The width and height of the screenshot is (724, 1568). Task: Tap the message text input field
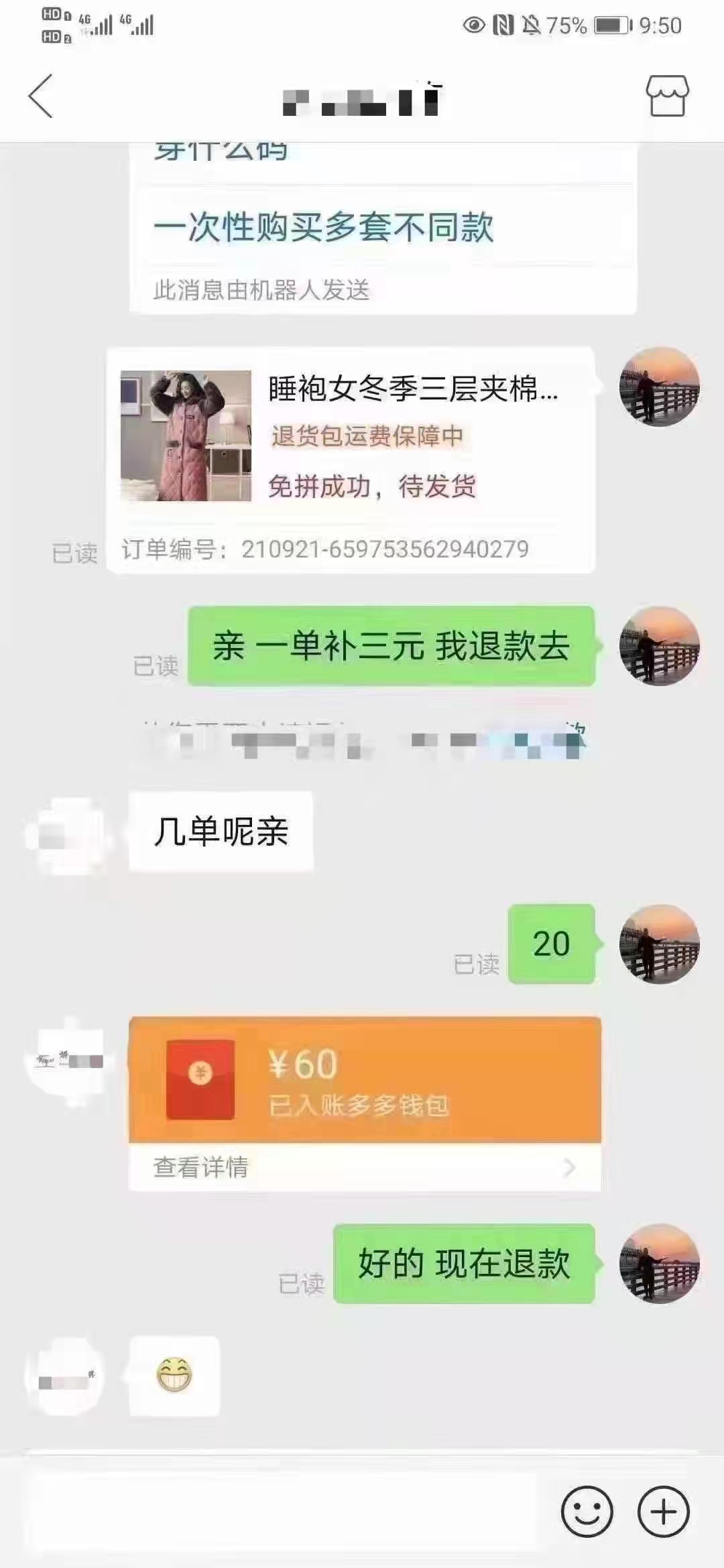pyautogui.click(x=282, y=1512)
